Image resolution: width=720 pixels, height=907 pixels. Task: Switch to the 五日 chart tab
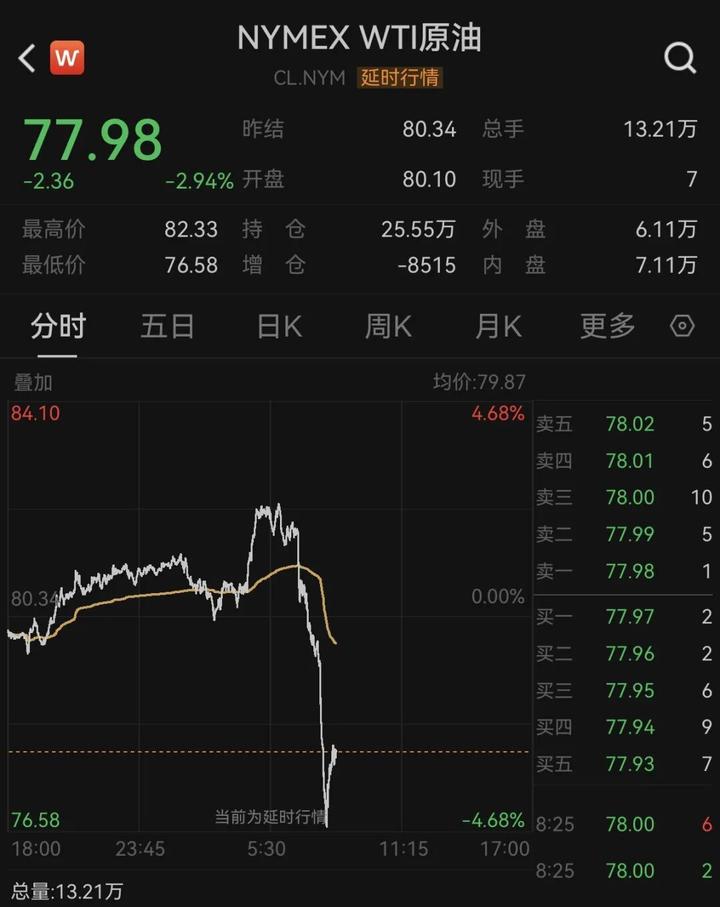tap(167, 326)
